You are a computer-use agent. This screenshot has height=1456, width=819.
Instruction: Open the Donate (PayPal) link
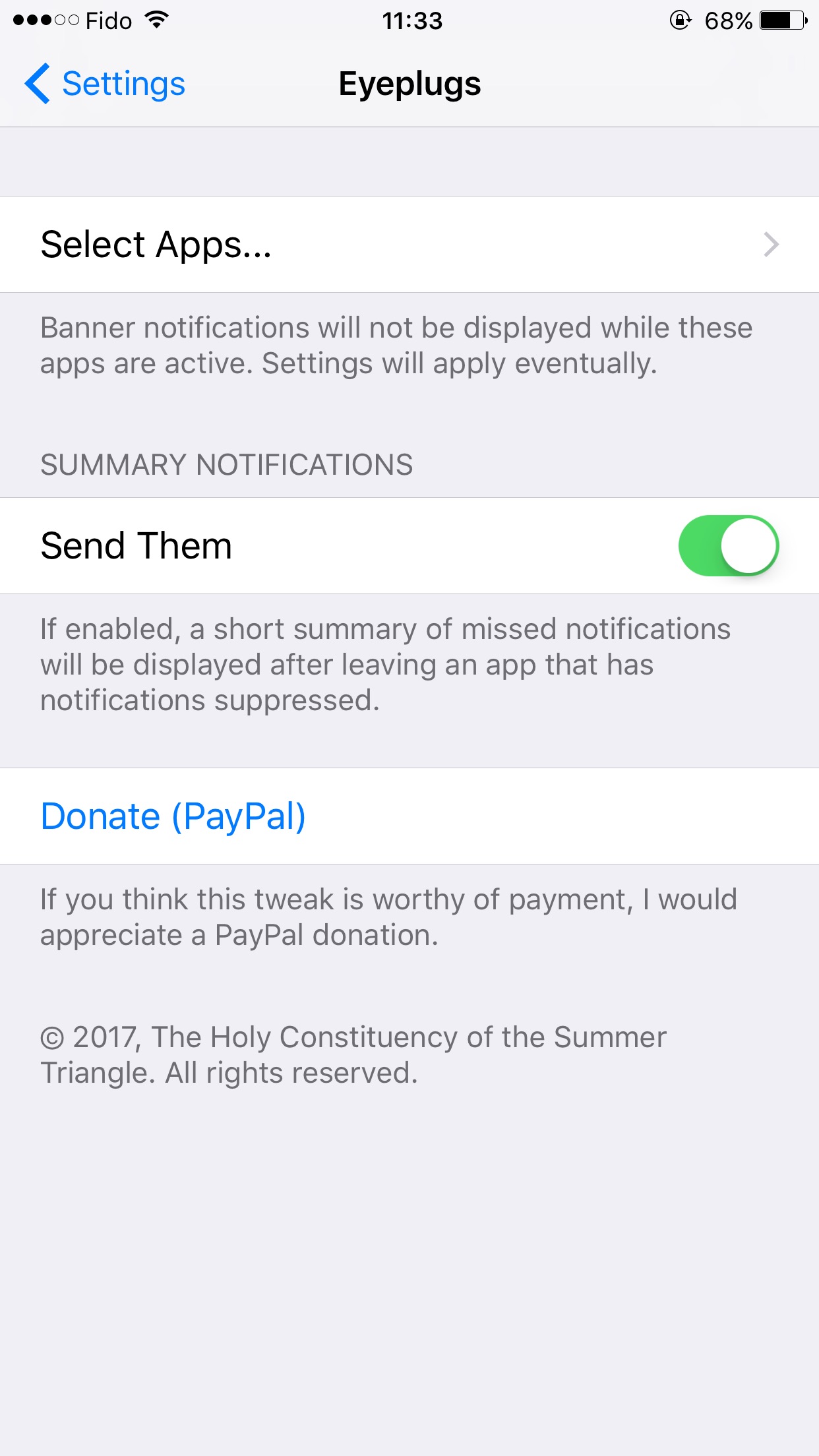(173, 816)
